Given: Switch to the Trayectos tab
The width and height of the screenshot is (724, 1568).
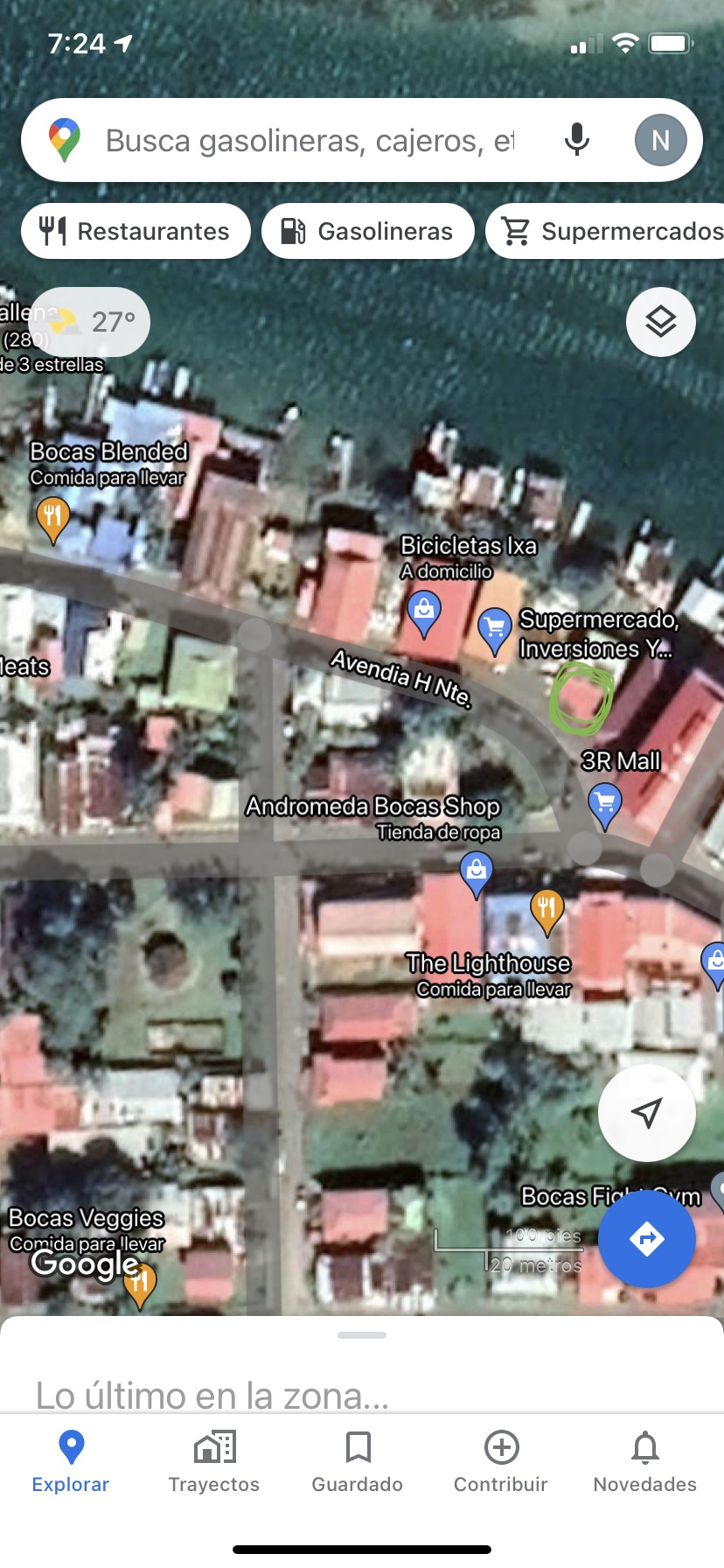Looking at the screenshot, I should [x=214, y=1461].
